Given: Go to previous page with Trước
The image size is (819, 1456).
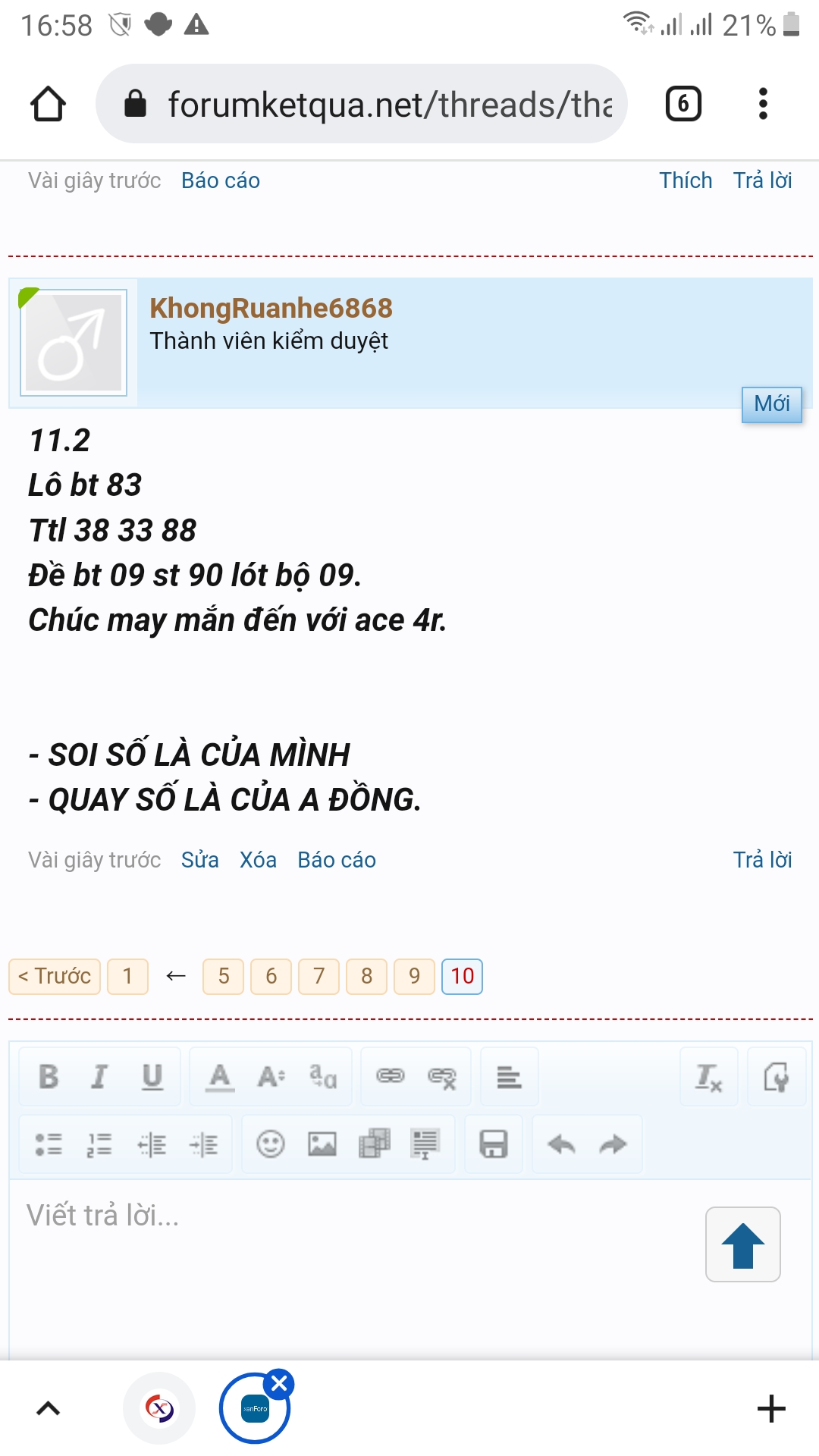Looking at the screenshot, I should [x=55, y=976].
